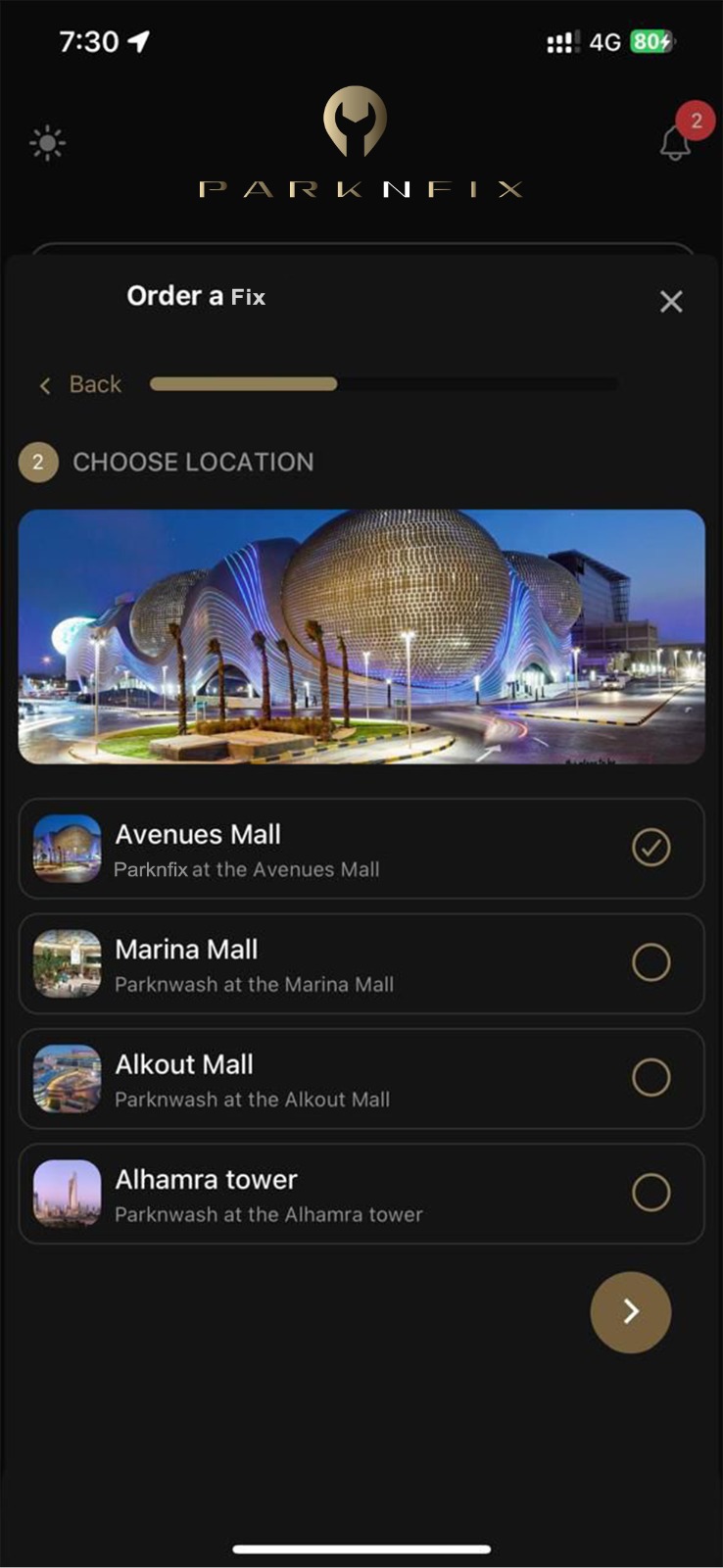This screenshot has width=723, height=1568.
Task: Select Avenues Mall location
Action: click(361, 849)
